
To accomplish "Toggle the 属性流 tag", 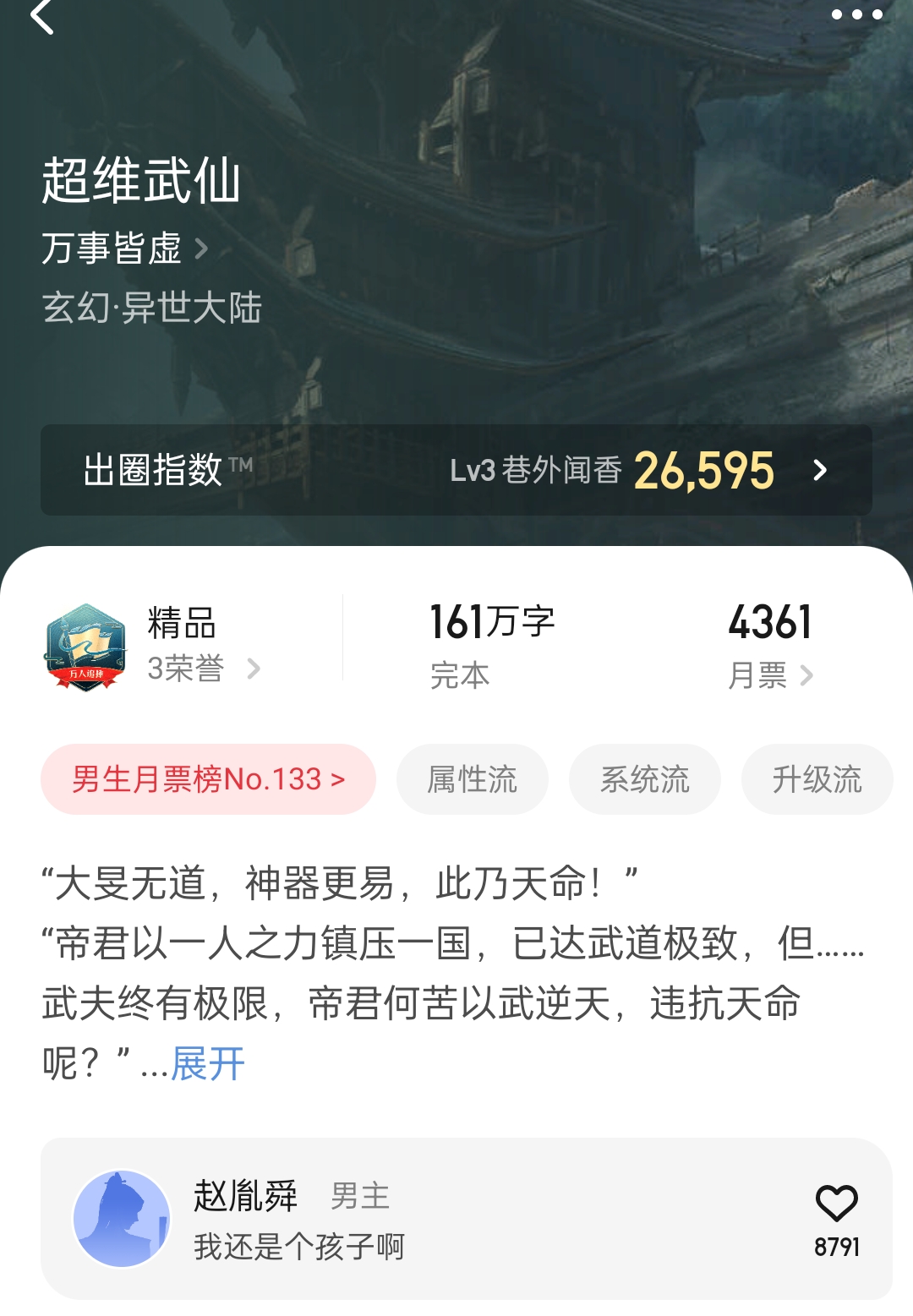I will point(472,779).
